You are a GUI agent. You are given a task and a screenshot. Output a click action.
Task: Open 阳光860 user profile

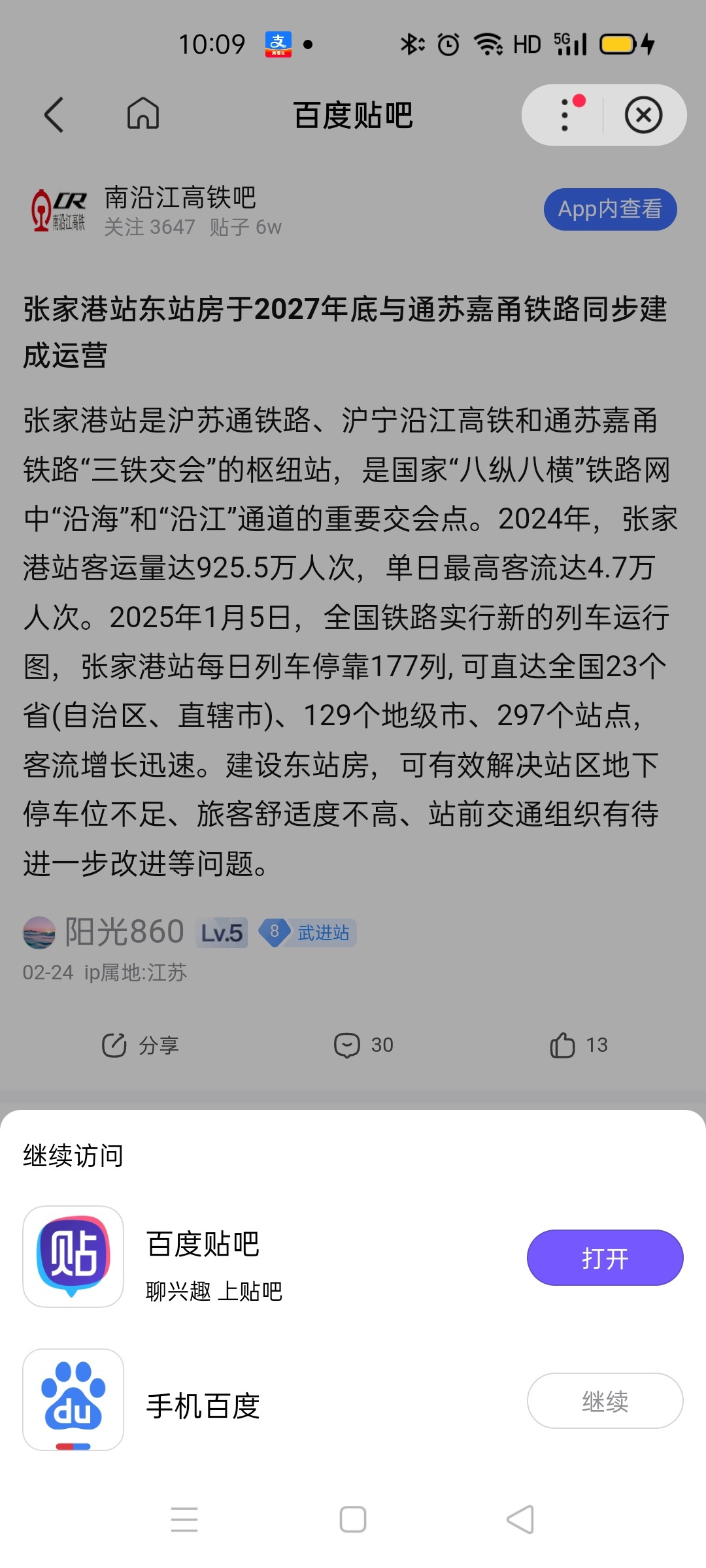coord(124,932)
